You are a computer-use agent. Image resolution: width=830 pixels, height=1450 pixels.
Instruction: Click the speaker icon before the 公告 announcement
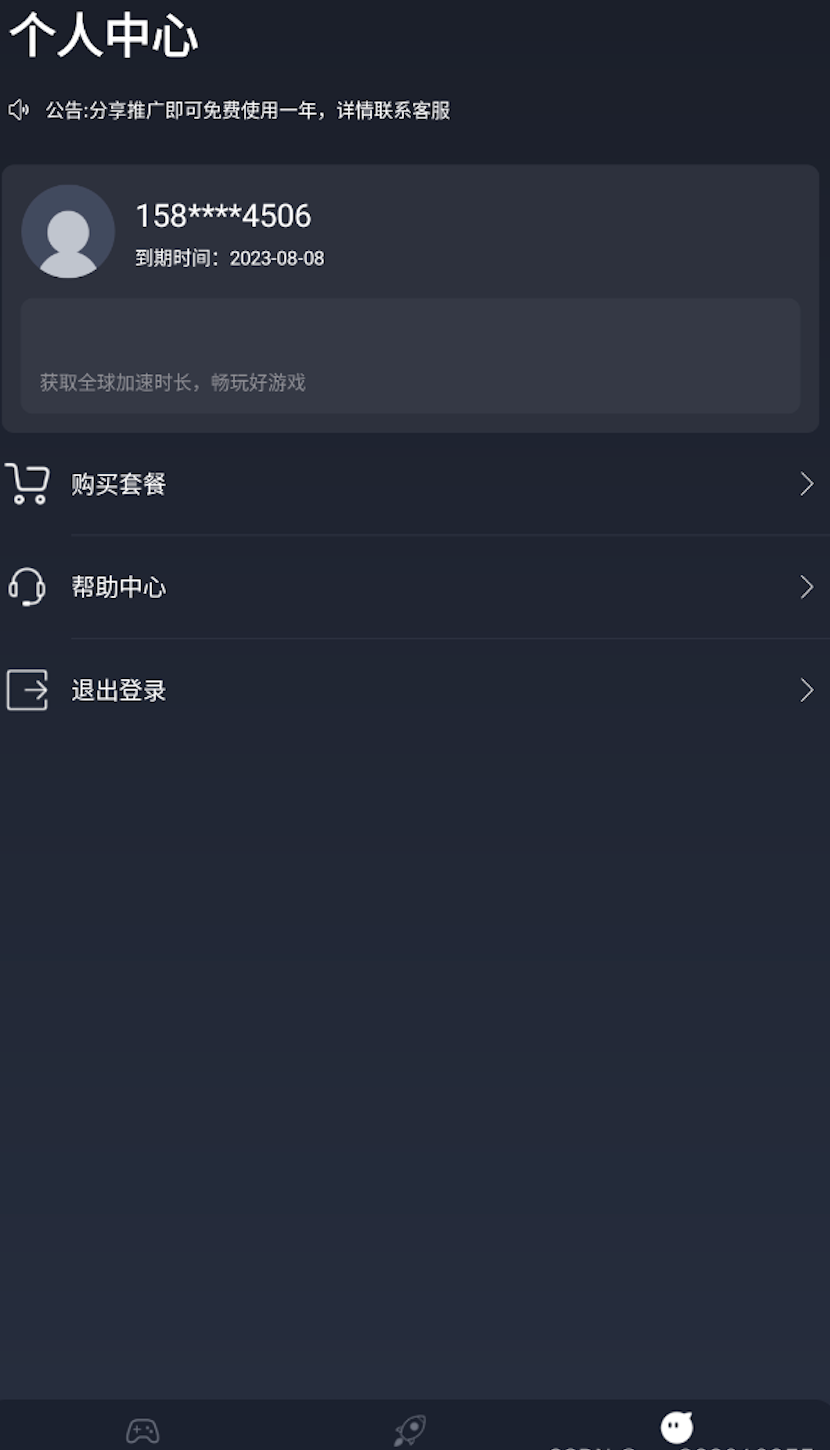coord(20,110)
